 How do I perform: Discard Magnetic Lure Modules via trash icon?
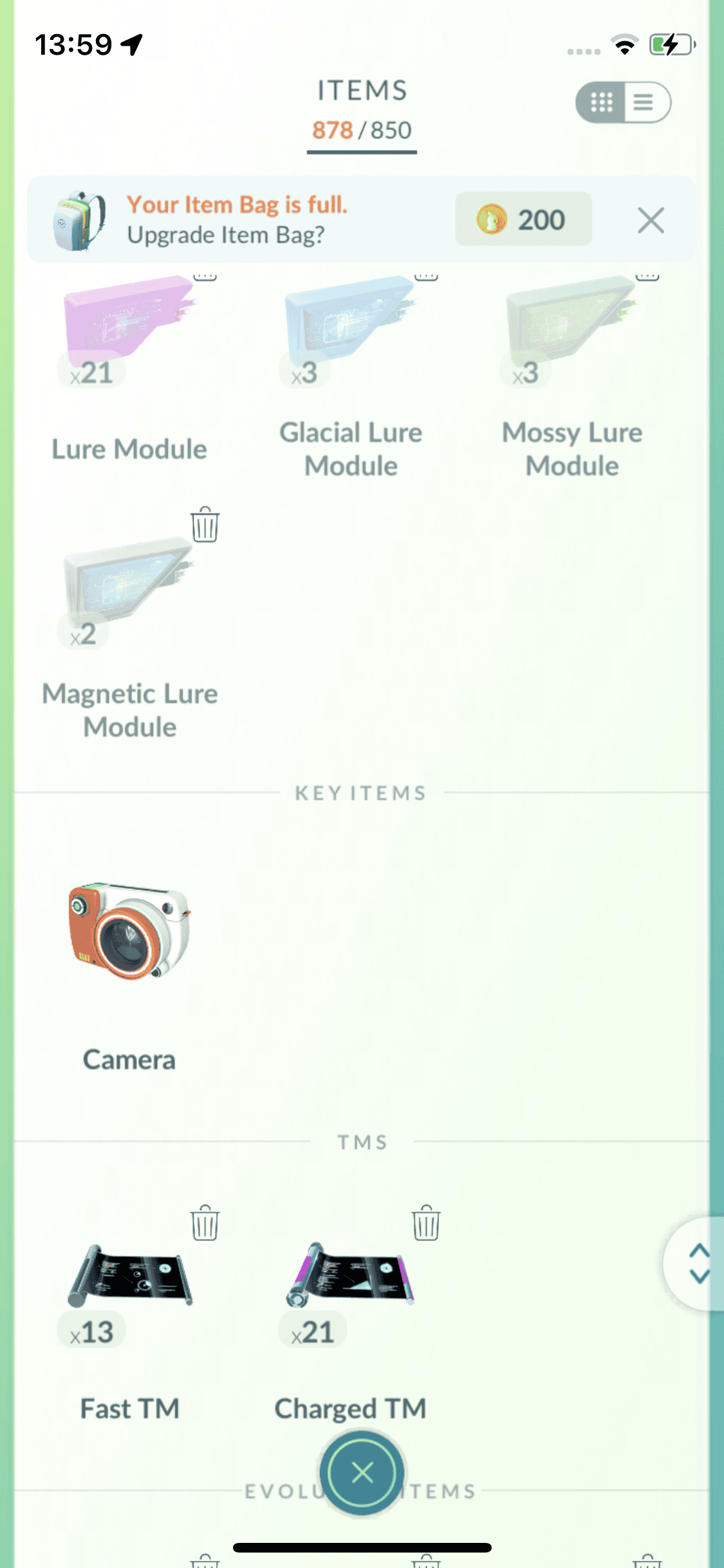[205, 525]
